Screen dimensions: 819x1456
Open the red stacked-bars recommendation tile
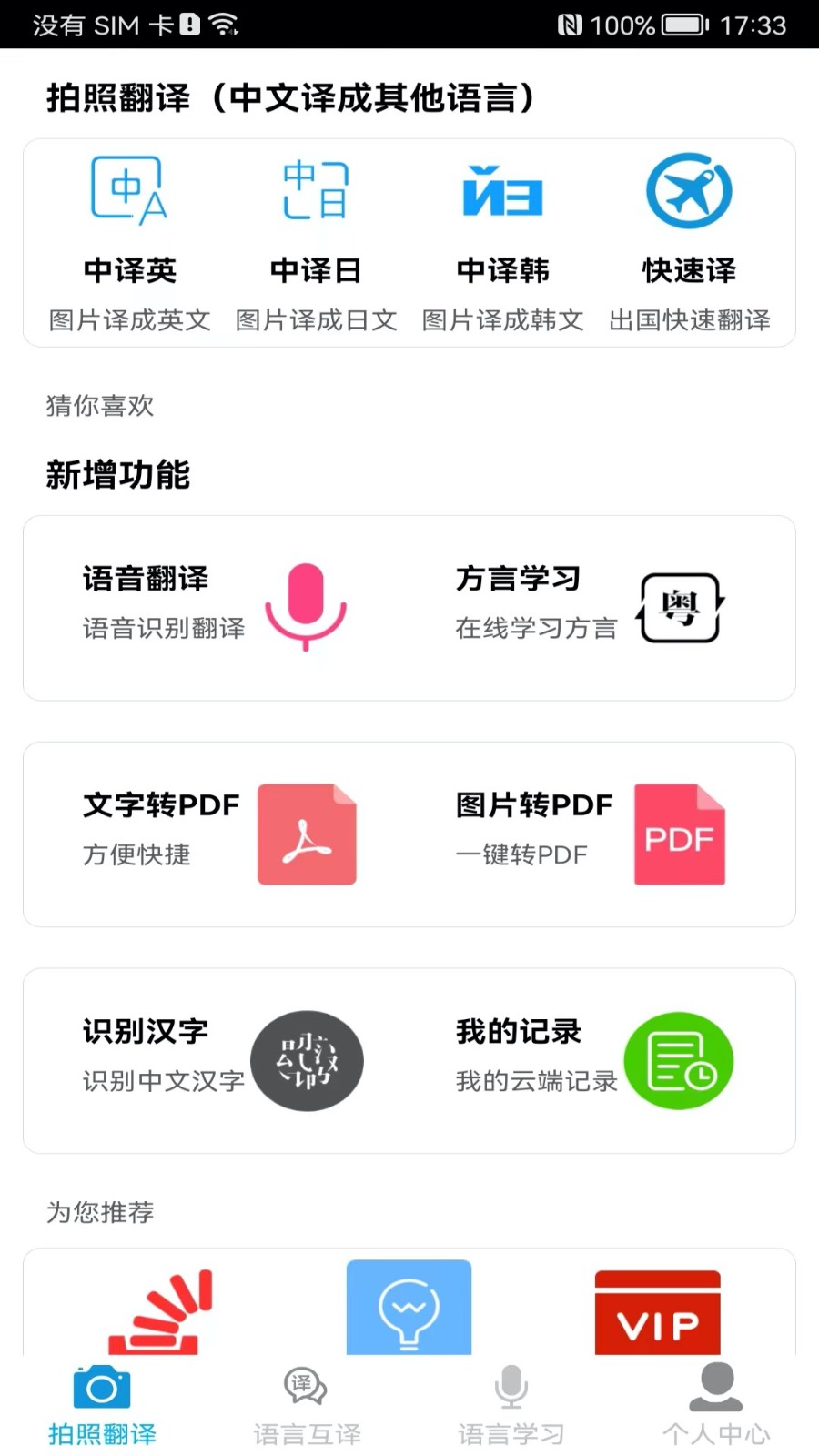click(160, 1310)
